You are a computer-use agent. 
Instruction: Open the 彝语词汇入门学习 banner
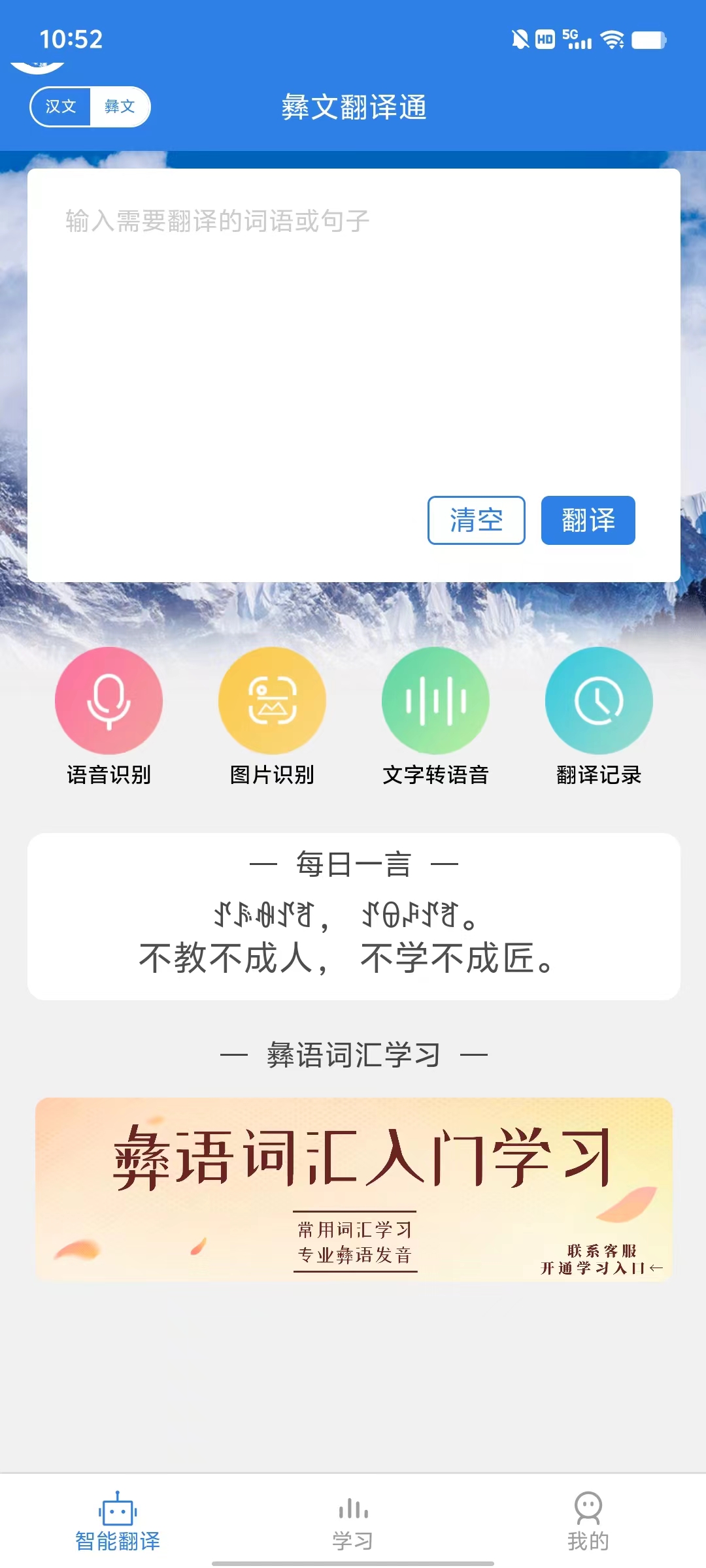click(354, 1189)
